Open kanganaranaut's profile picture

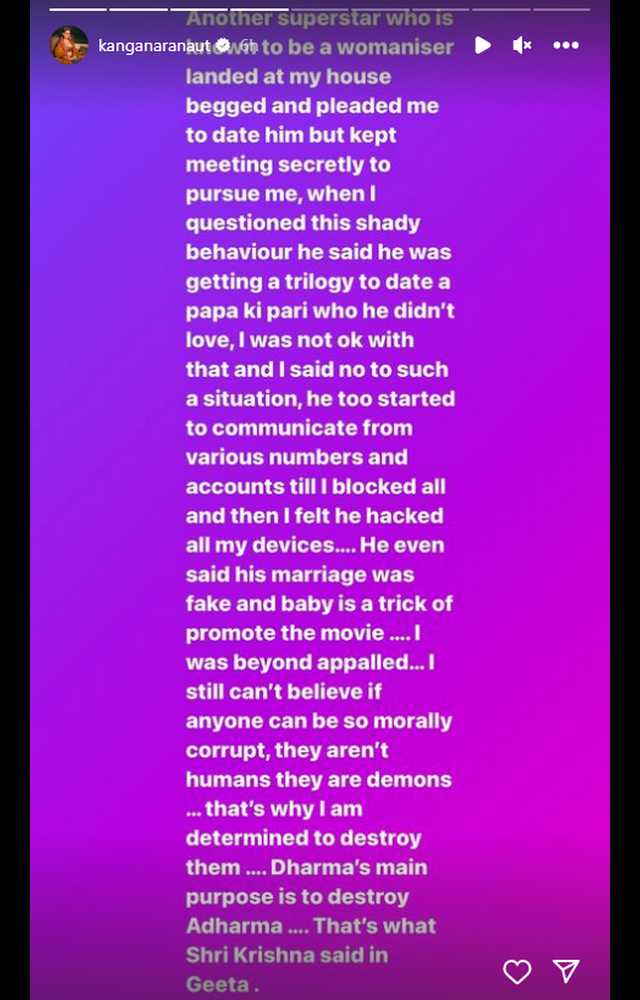[69, 45]
